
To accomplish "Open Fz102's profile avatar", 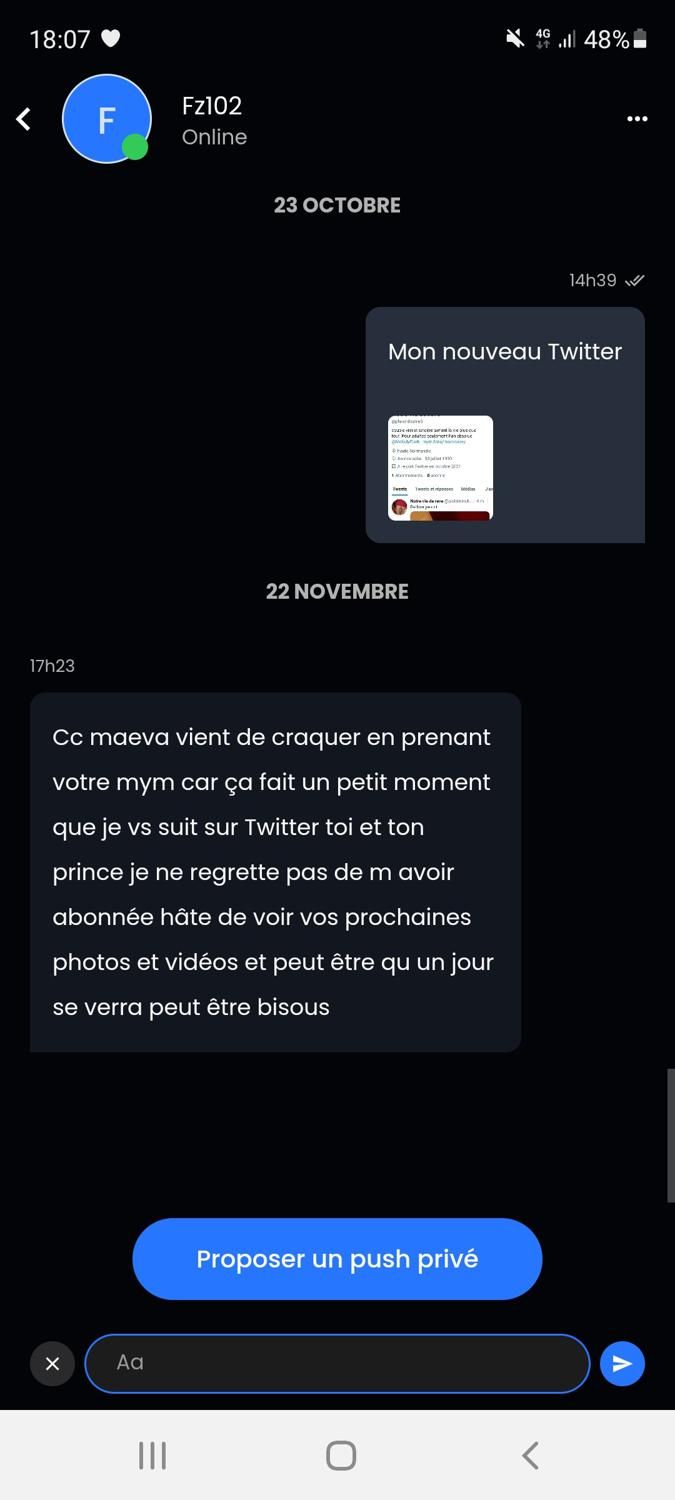I will [x=106, y=119].
